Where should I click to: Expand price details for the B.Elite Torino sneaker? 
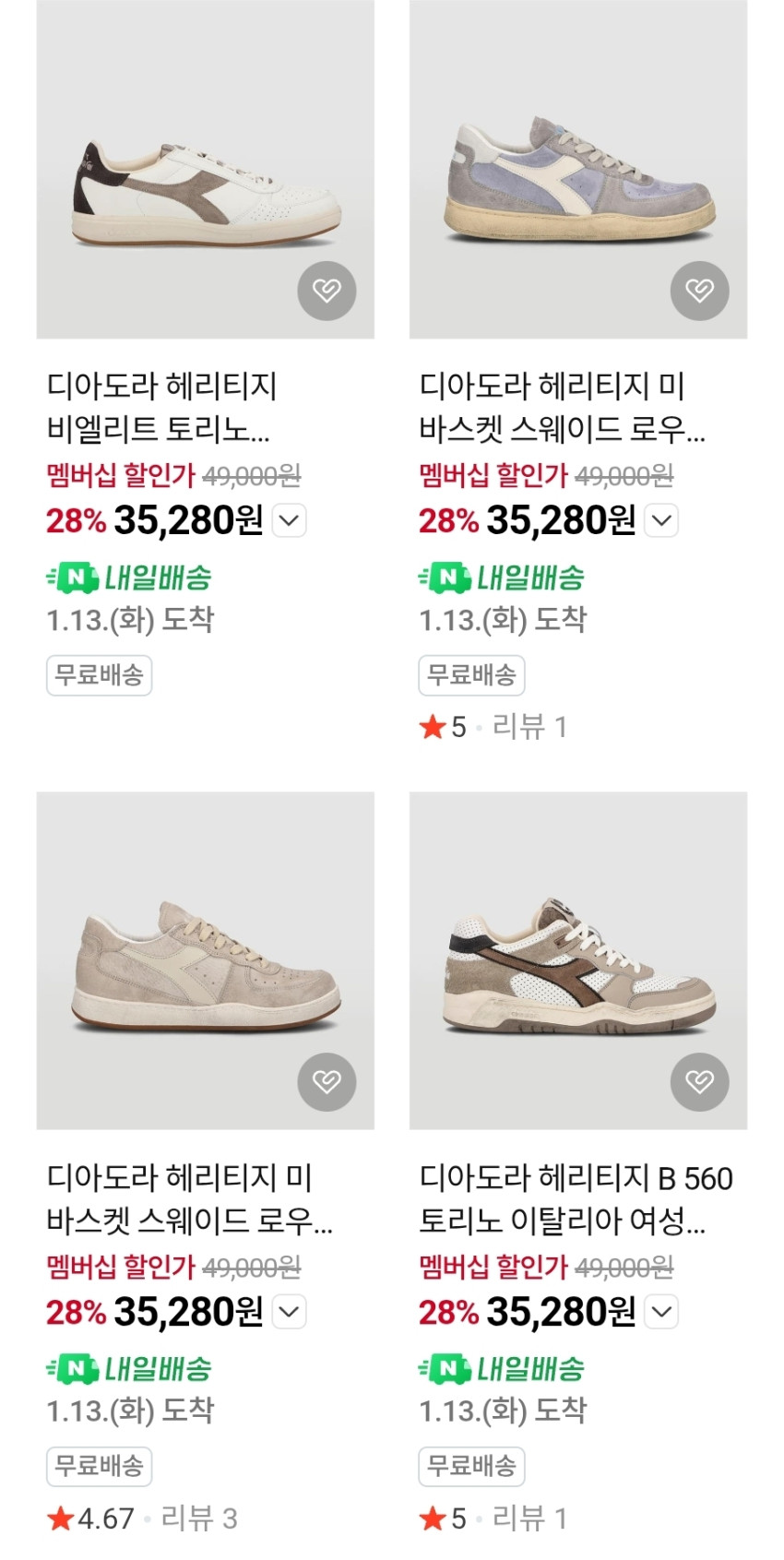pos(290,520)
